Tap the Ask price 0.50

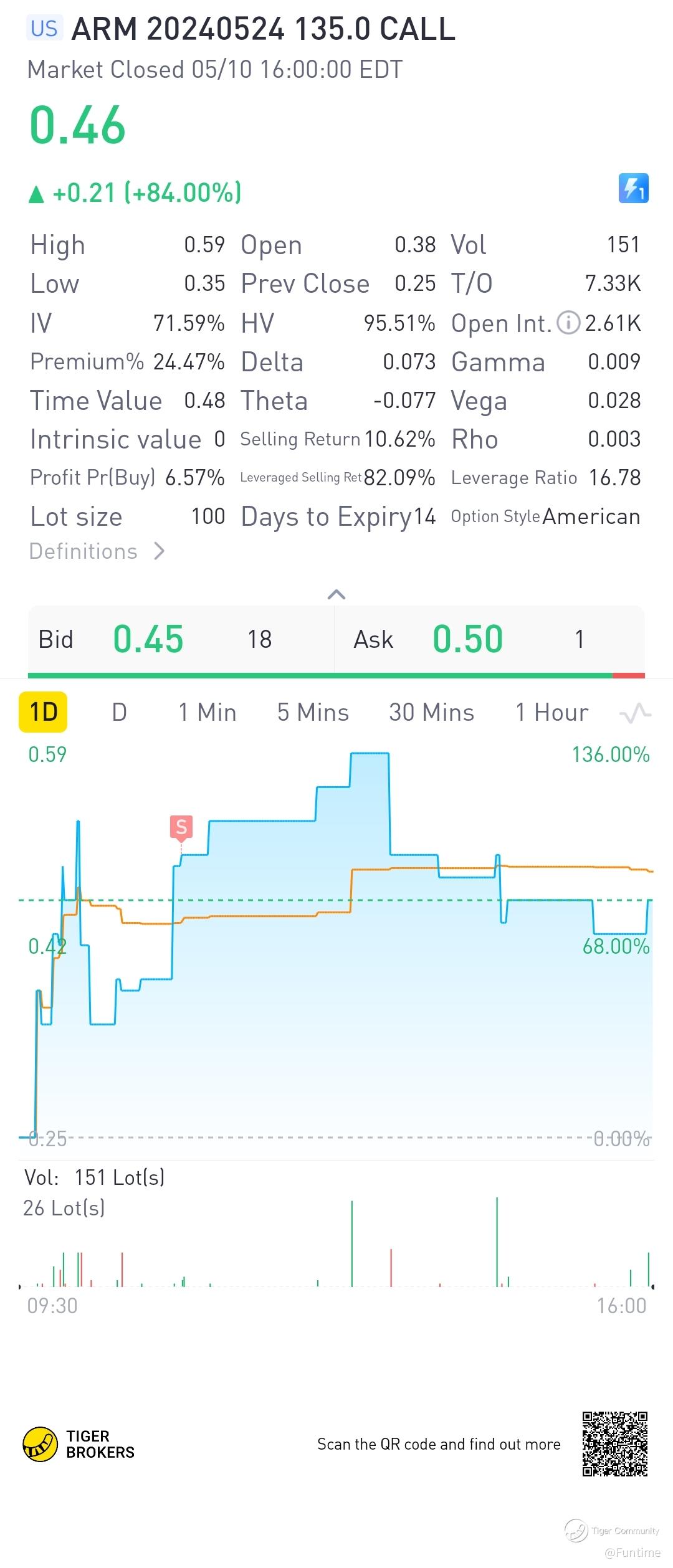(467, 639)
